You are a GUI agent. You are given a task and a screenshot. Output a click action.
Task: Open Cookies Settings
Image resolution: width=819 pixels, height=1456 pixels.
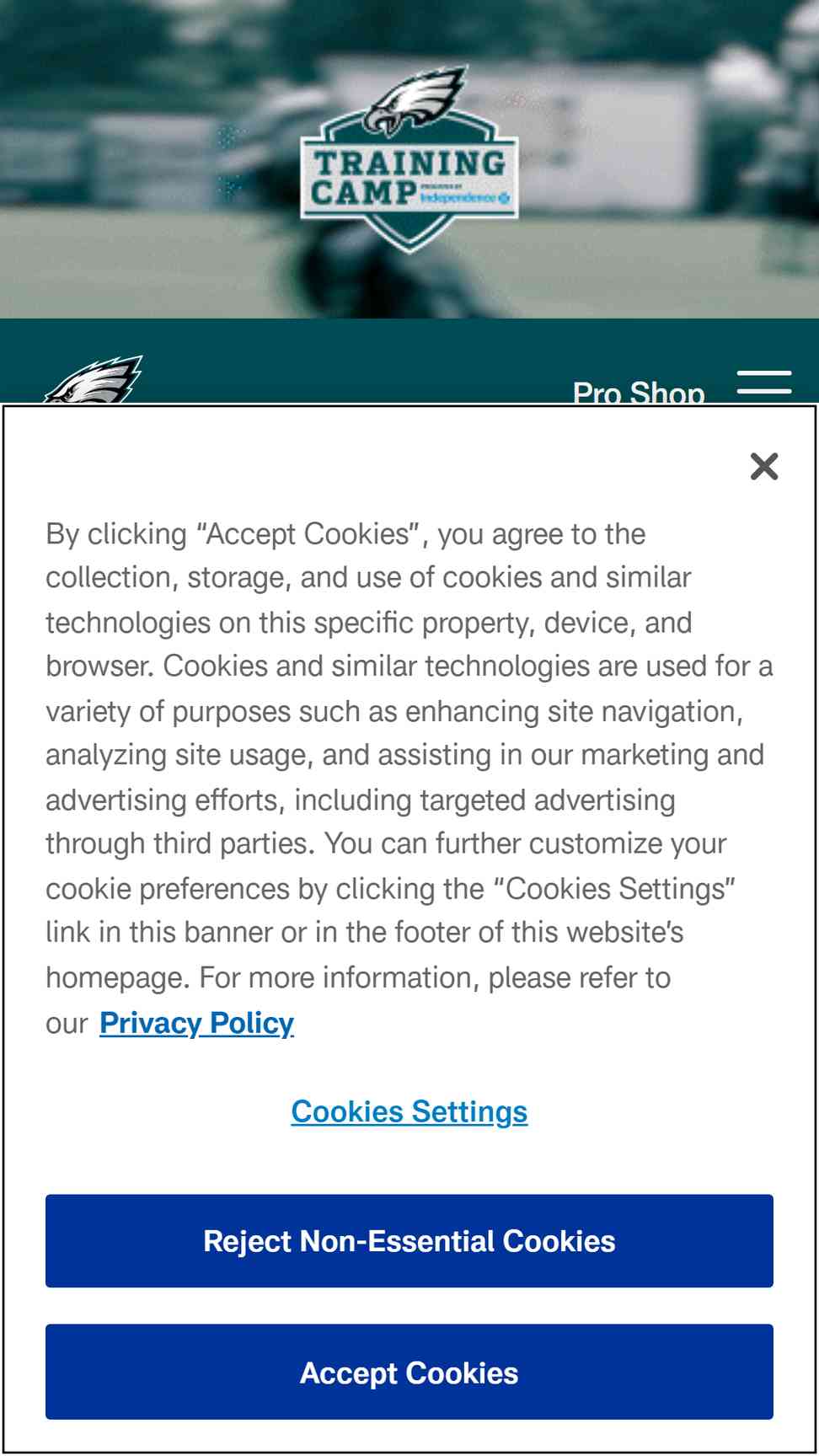tap(409, 1111)
